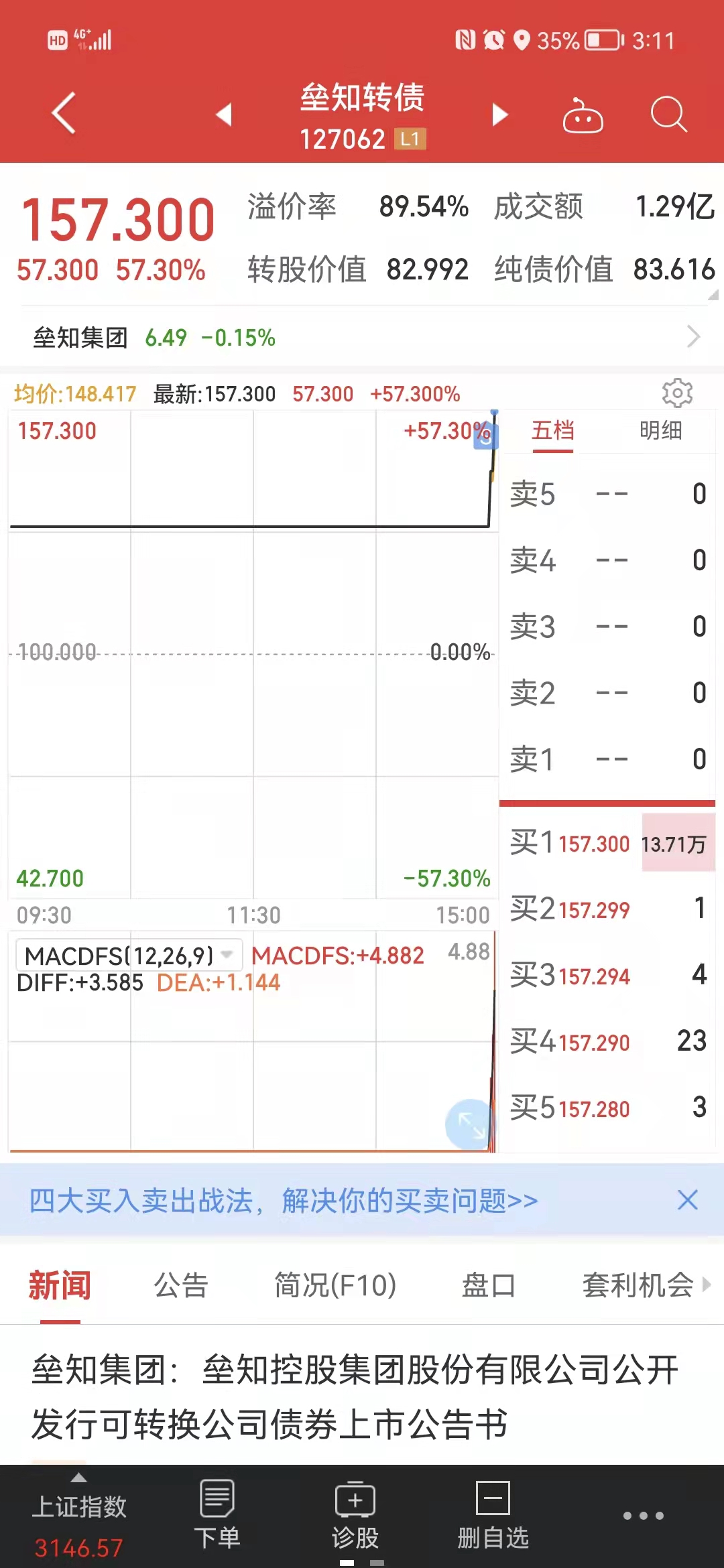Viewport: 724px width, 1568px height.
Task: Open 垒知集团 underlying stock row
Action: 362,337
